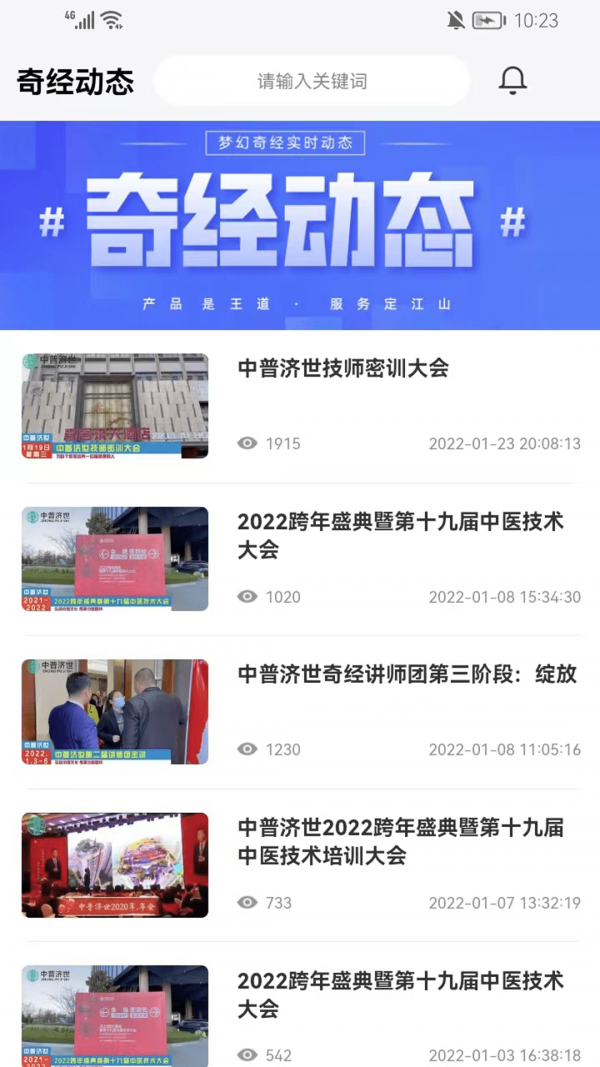This screenshot has height=1067, width=600.
Task: View 中普济世奇经讲师团第三阶段：绽放 article
Action: pos(407,674)
